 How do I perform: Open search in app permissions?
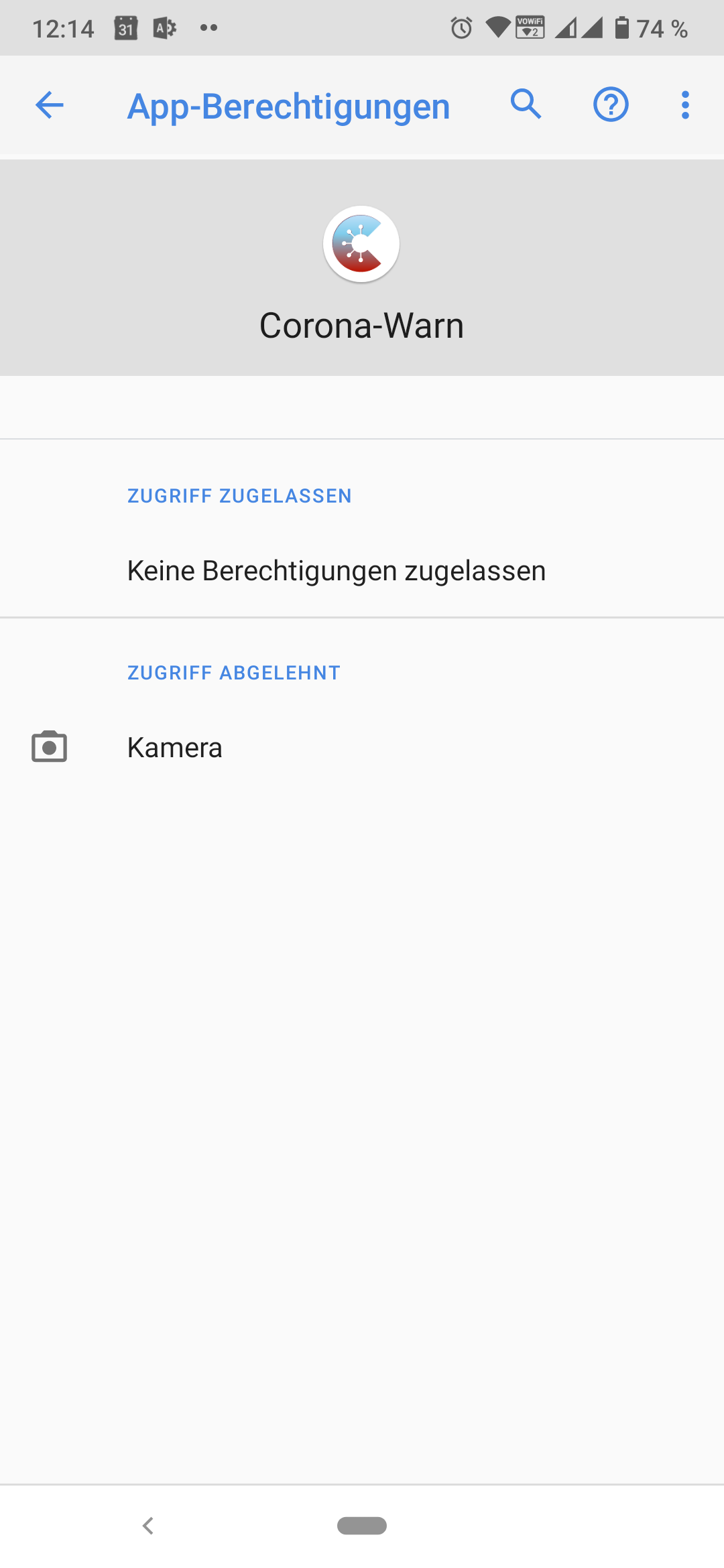tap(526, 105)
